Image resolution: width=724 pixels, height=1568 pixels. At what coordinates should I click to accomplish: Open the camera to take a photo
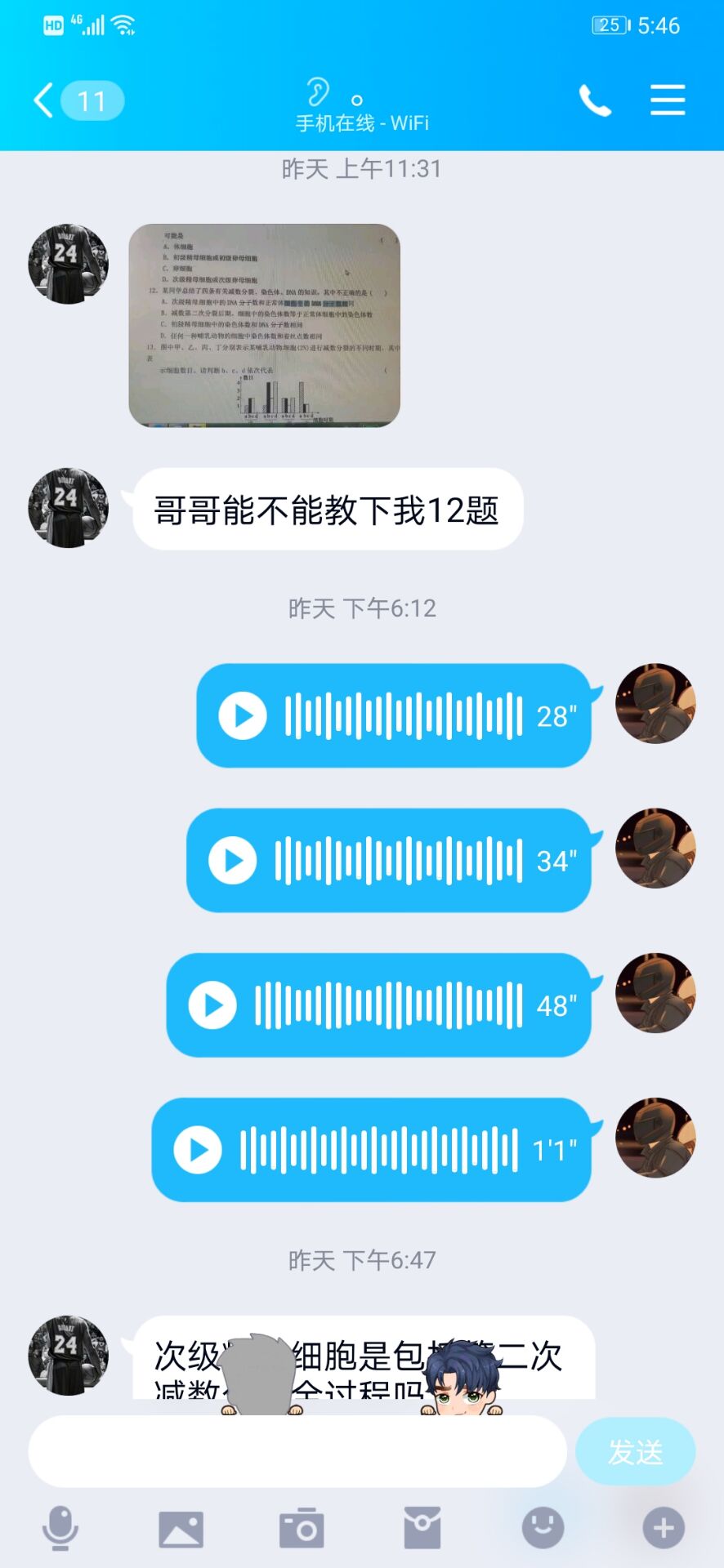[x=302, y=1528]
